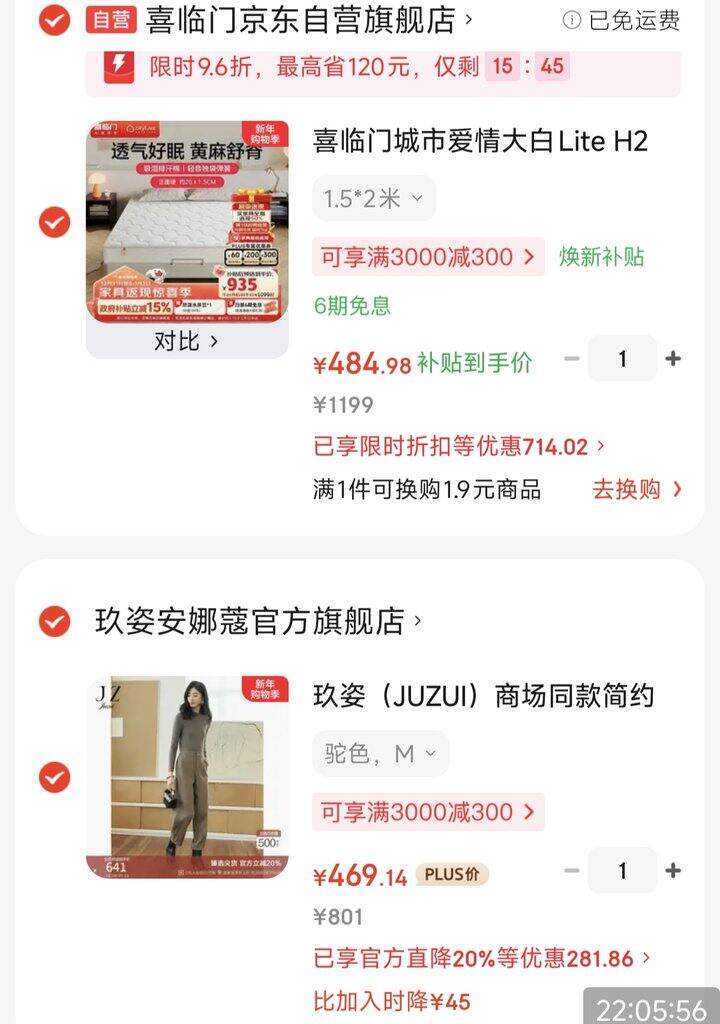Go to 去换购 add-on deals
The image size is (720, 1024).
click(637, 489)
